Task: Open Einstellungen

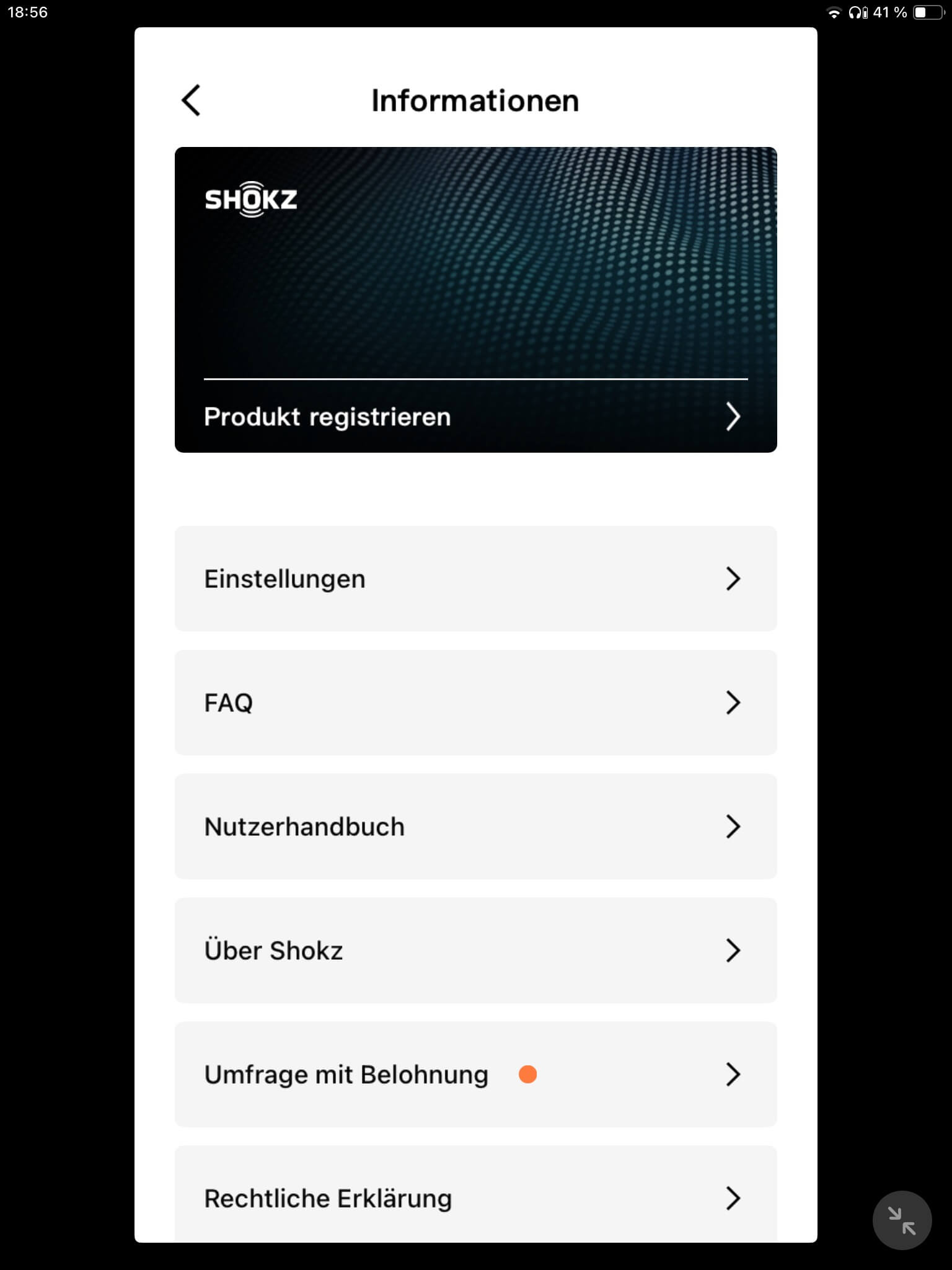Action: click(475, 579)
